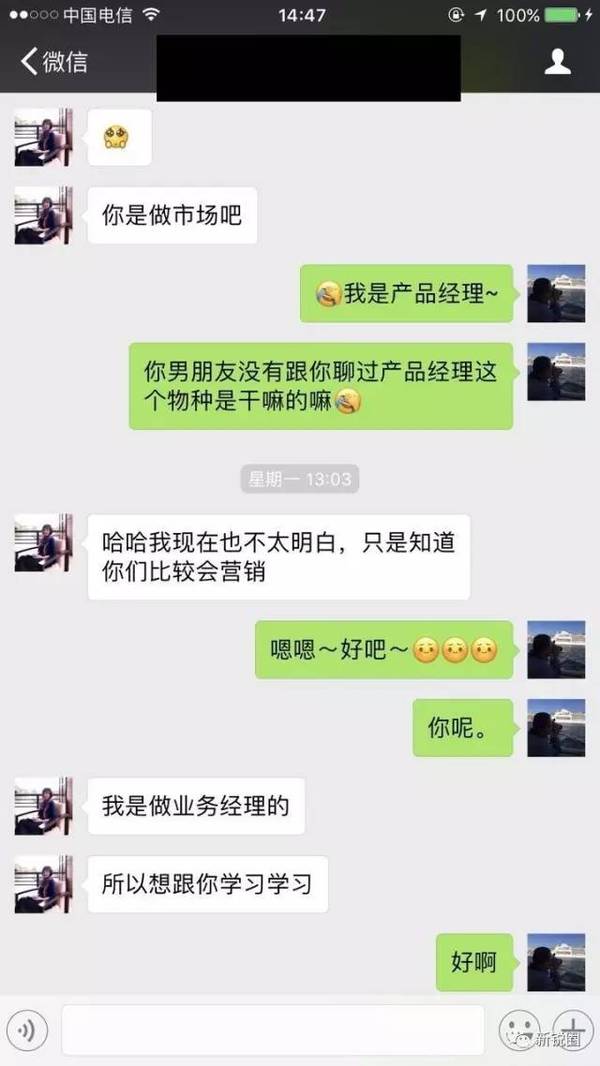Open the plus attachment menu

click(573, 1027)
